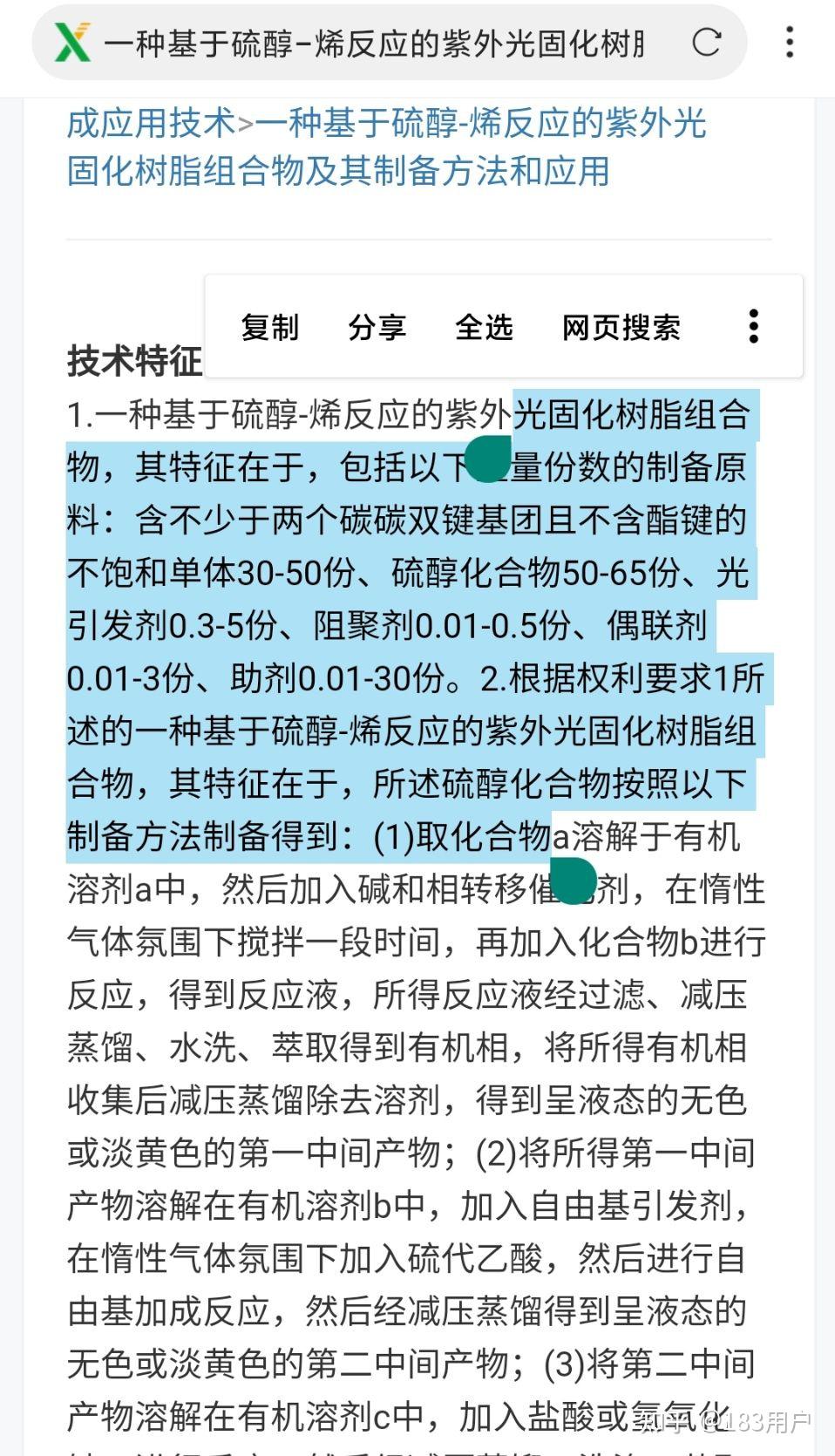Search the selection with 网页搜索
Viewport: 835px width, 1456px height.
pos(621,327)
